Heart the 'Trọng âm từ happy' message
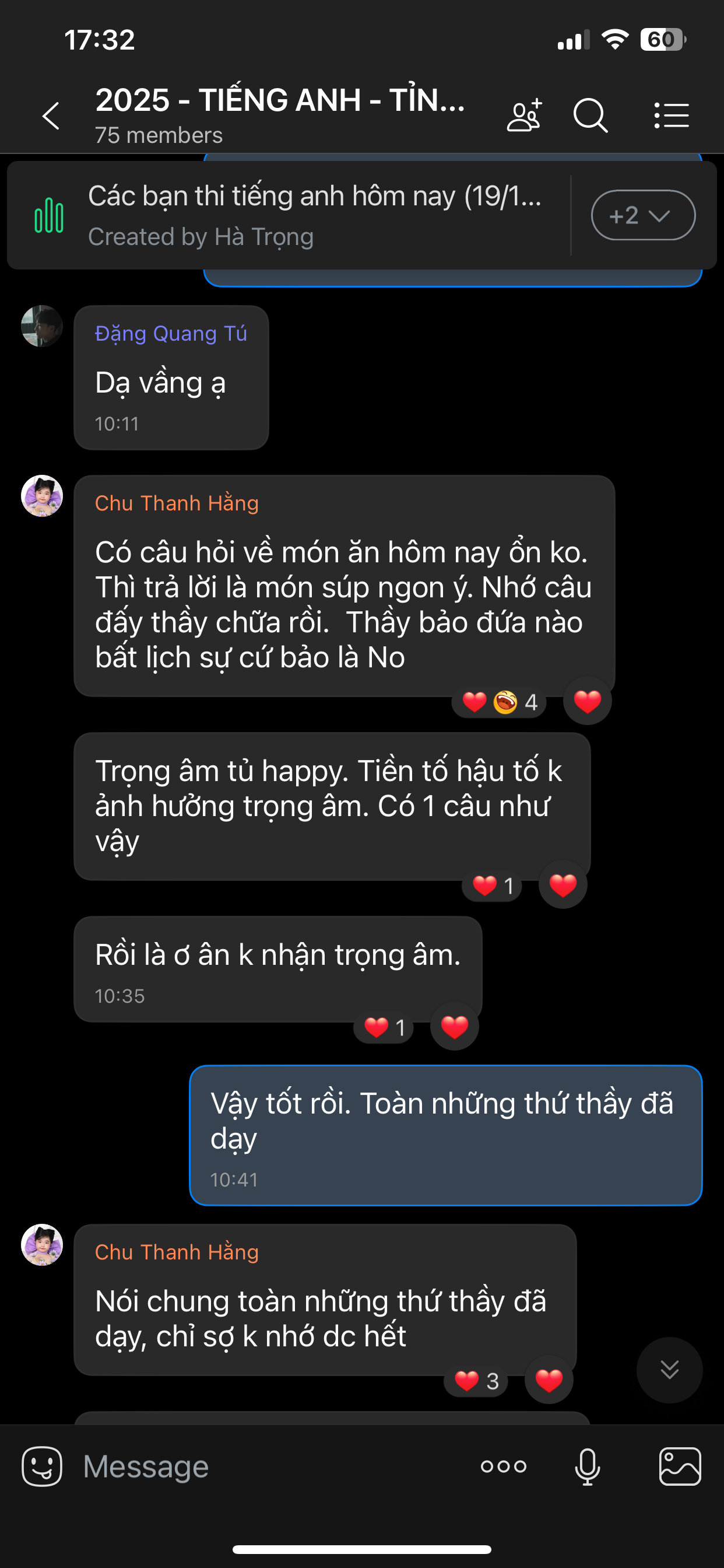 tap(562, 884)
